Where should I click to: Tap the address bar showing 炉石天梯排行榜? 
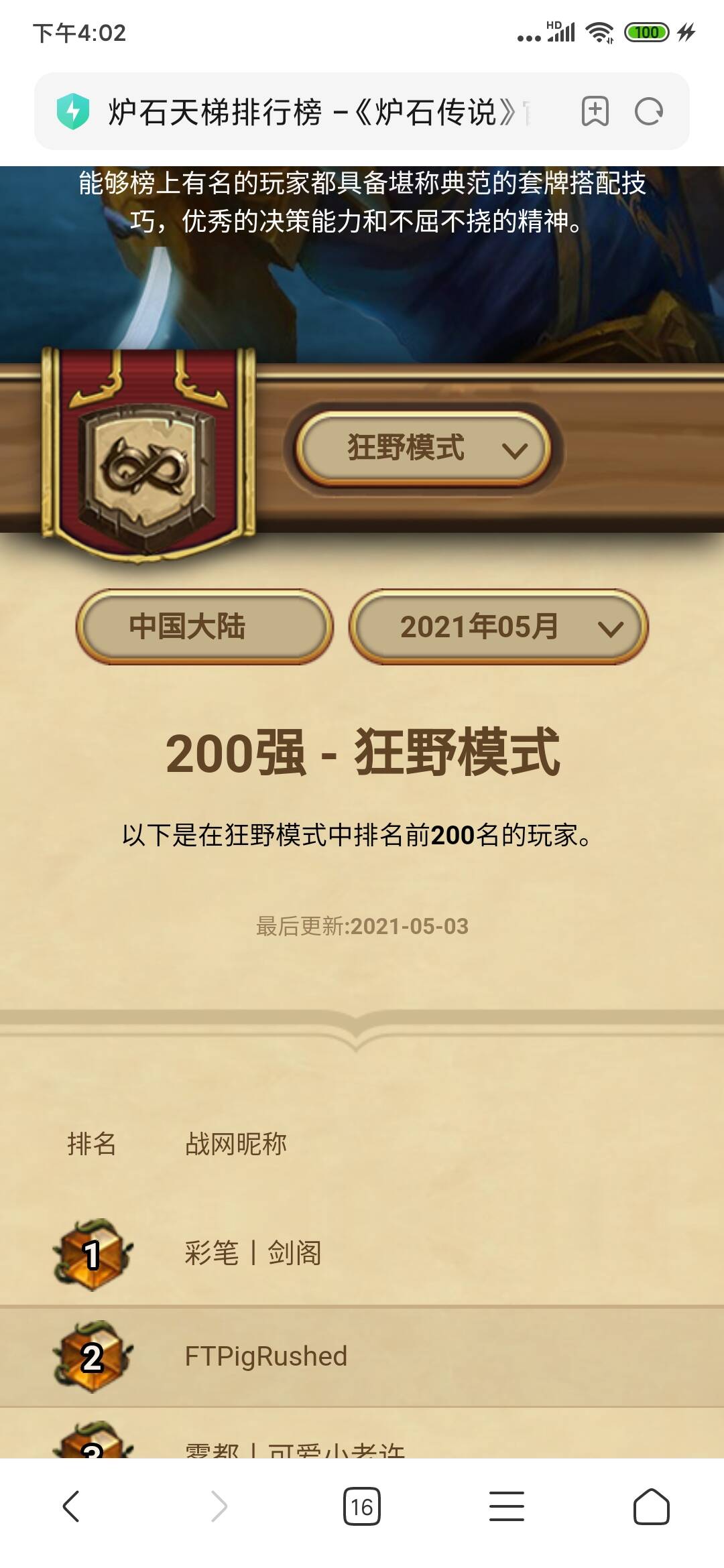(x=315, y=111)
